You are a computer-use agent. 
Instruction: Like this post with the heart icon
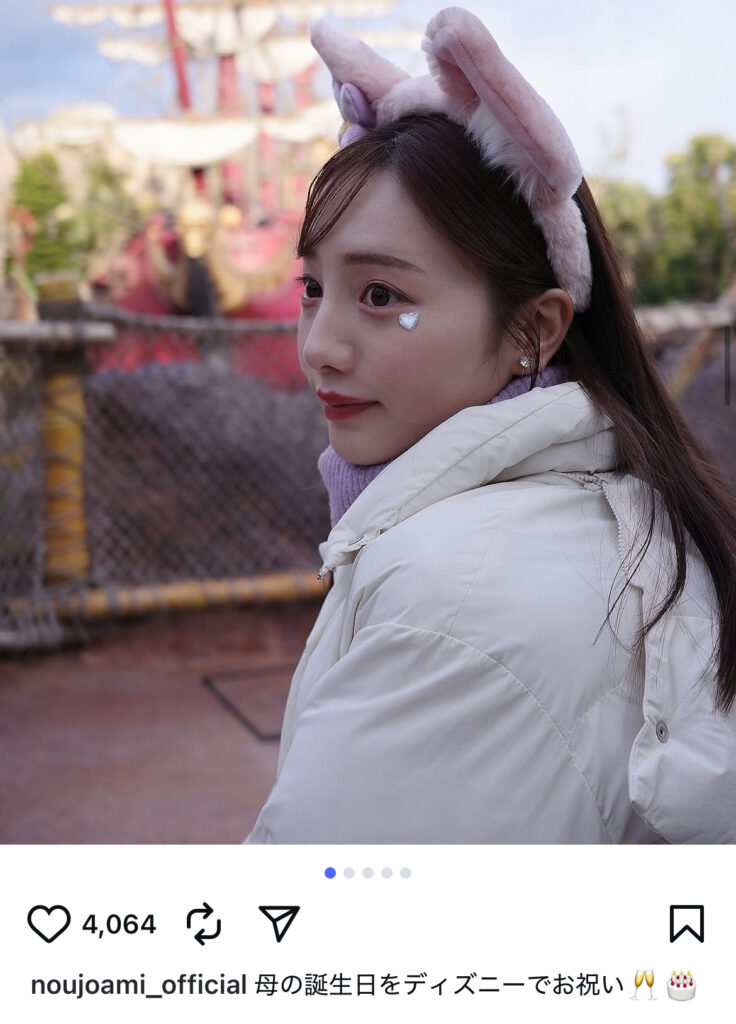(48, 924)
